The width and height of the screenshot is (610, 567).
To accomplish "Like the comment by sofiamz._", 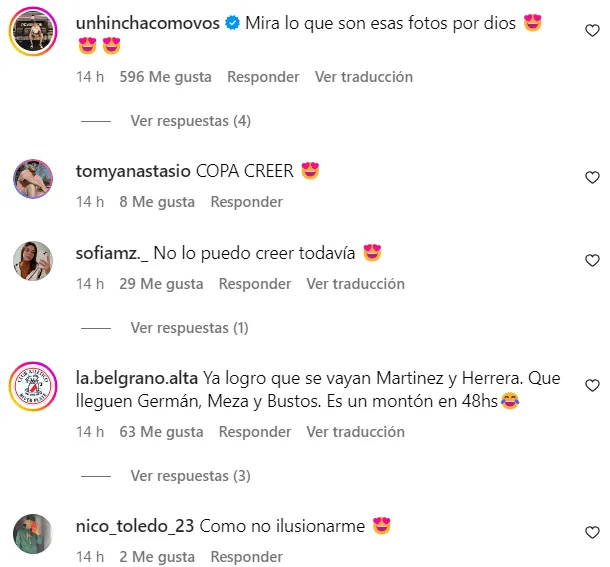I will pos(591,260).
